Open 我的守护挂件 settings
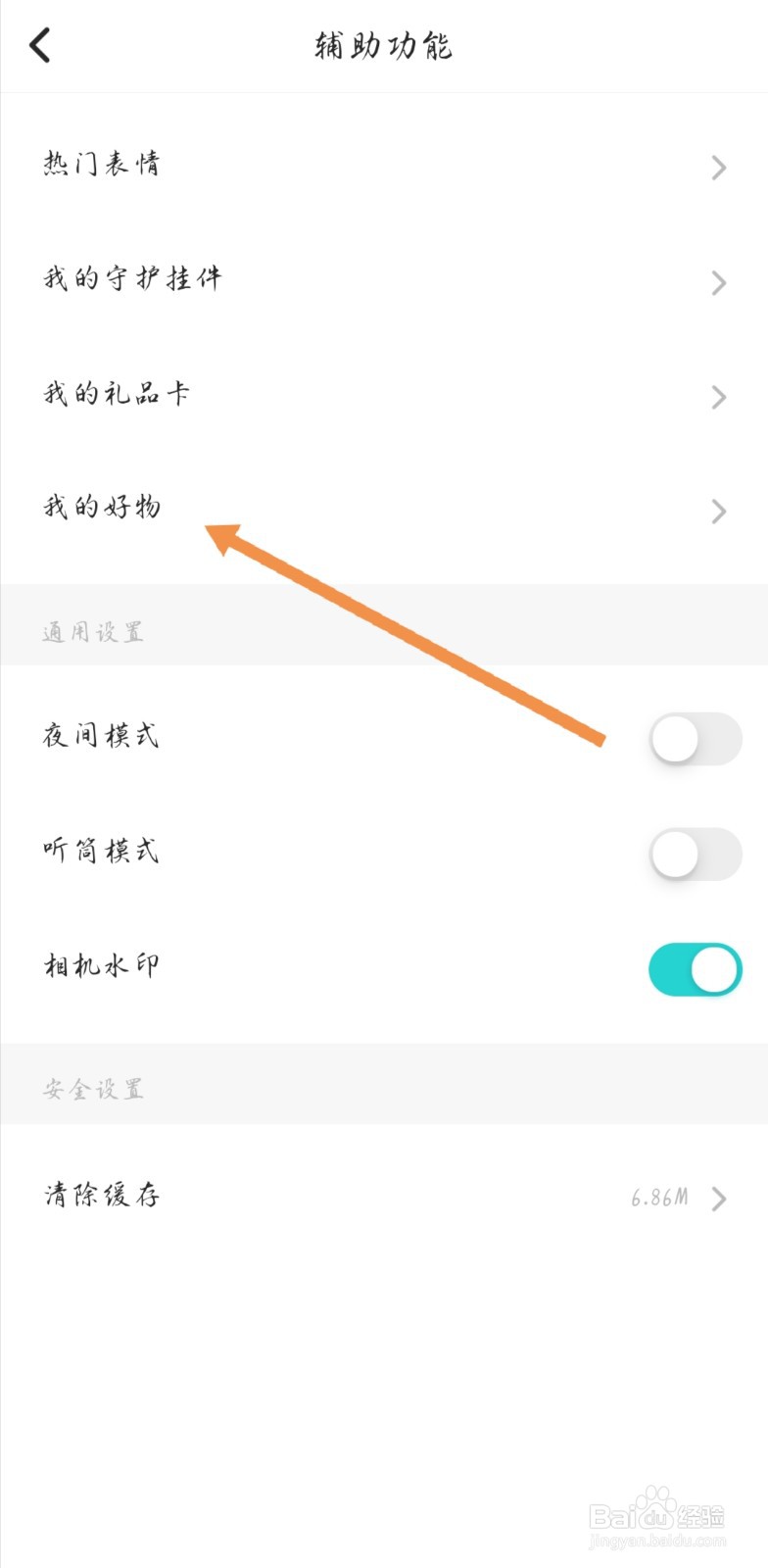Image resolution: width=768 pixels, height=1568 pixels. pos(132,279)
